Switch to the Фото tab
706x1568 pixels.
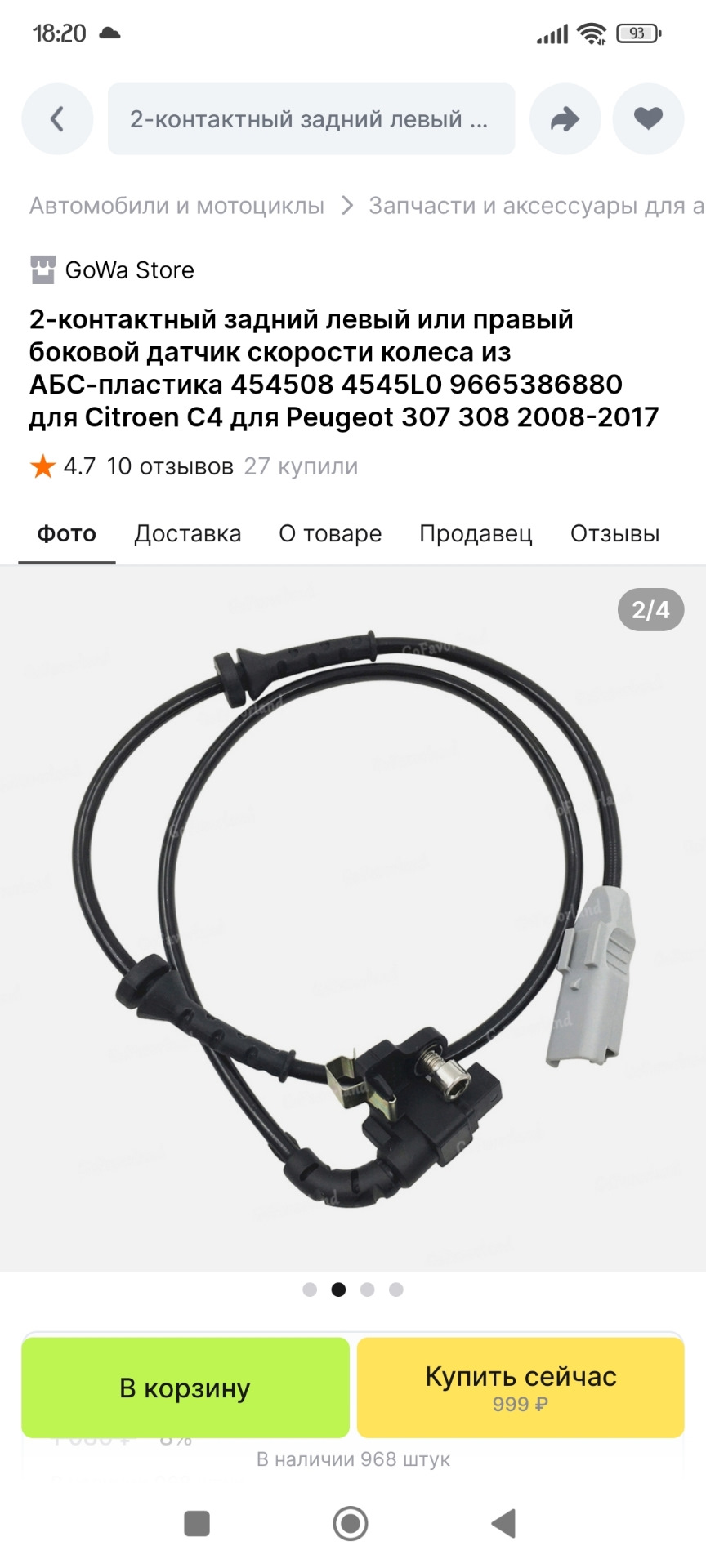(67, 534)
